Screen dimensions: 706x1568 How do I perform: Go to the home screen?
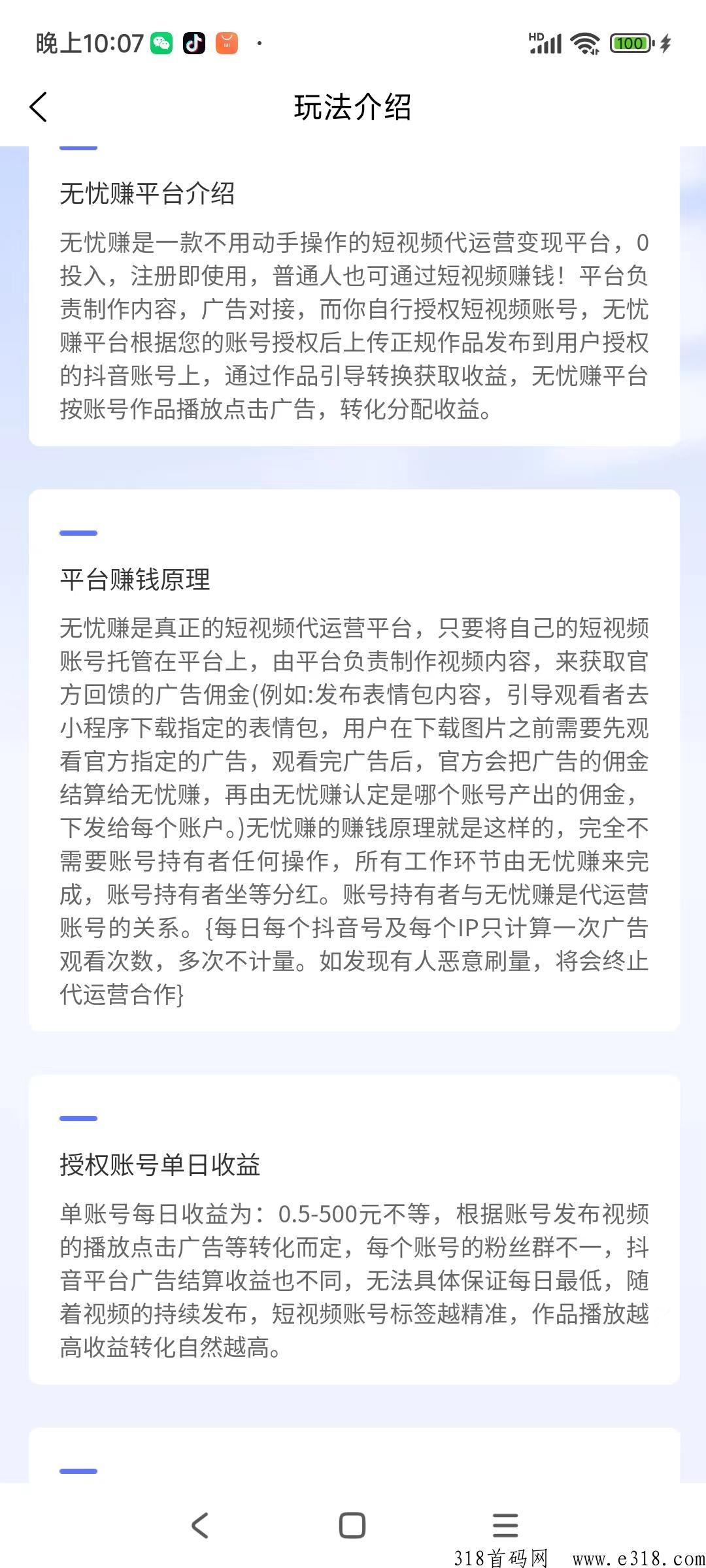coord(352,1526)
